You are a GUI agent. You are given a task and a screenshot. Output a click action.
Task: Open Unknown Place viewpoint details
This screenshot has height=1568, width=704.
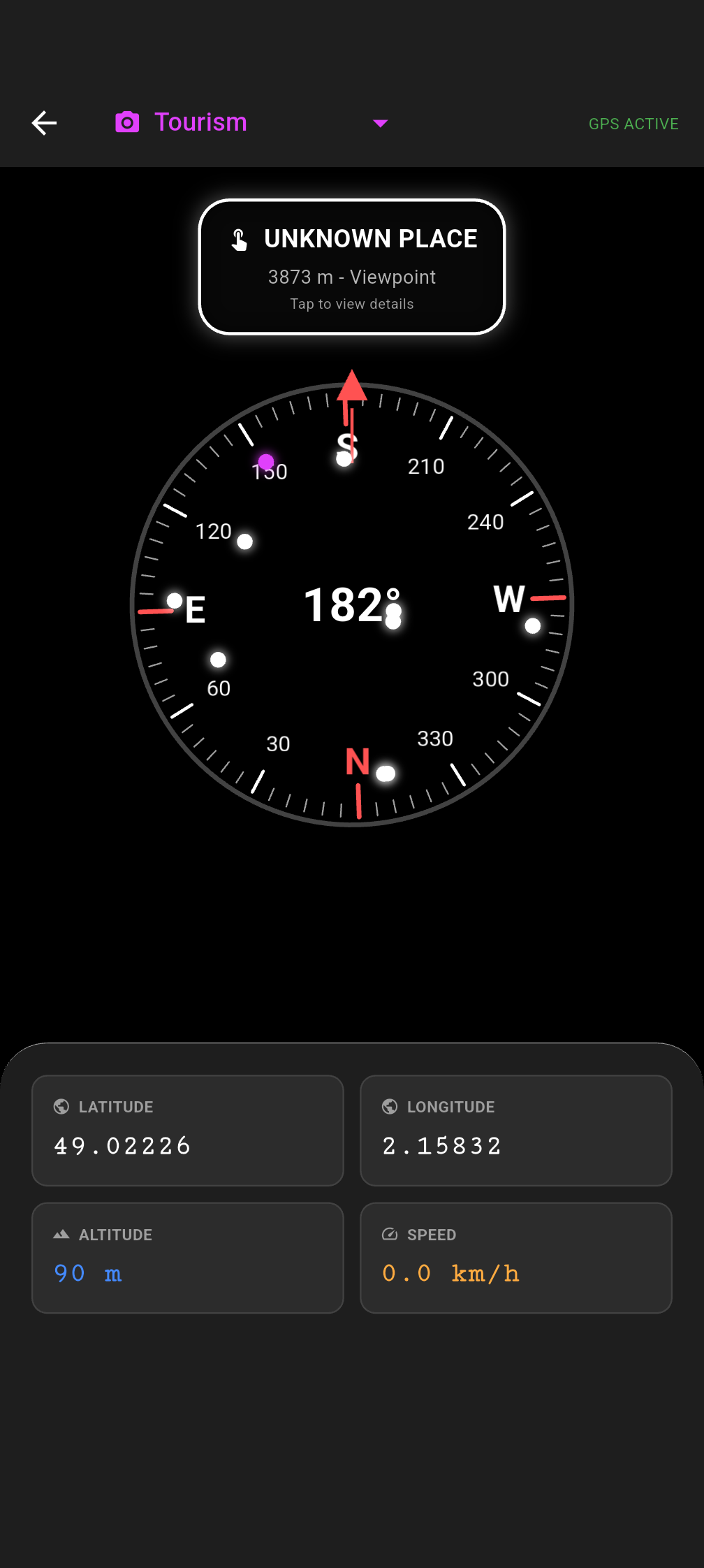pyautogui.click(x=352, y=267)
